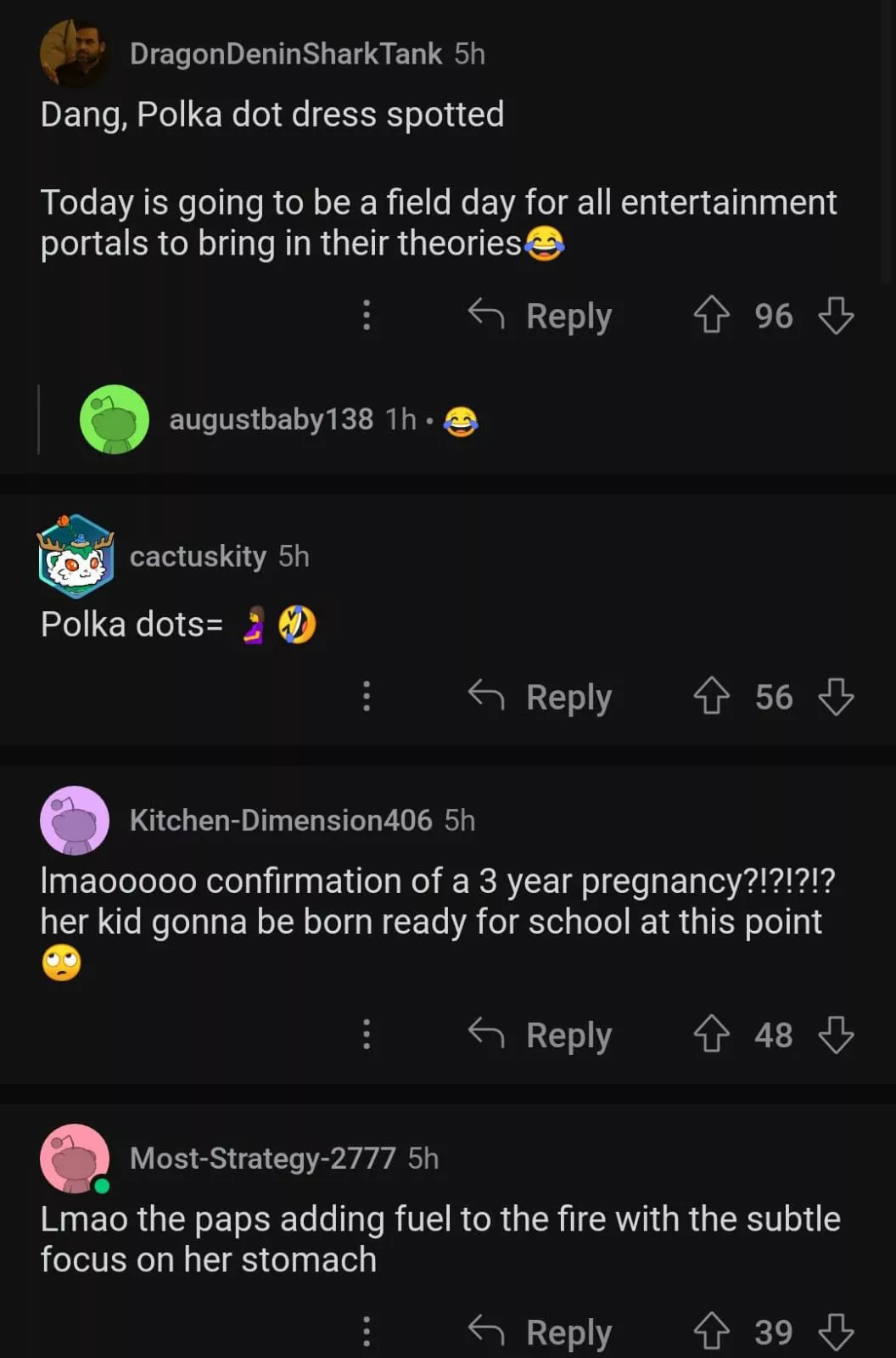
Task: Reply to DragonDeninSharkTank's comment
Action: click(540, 316)
